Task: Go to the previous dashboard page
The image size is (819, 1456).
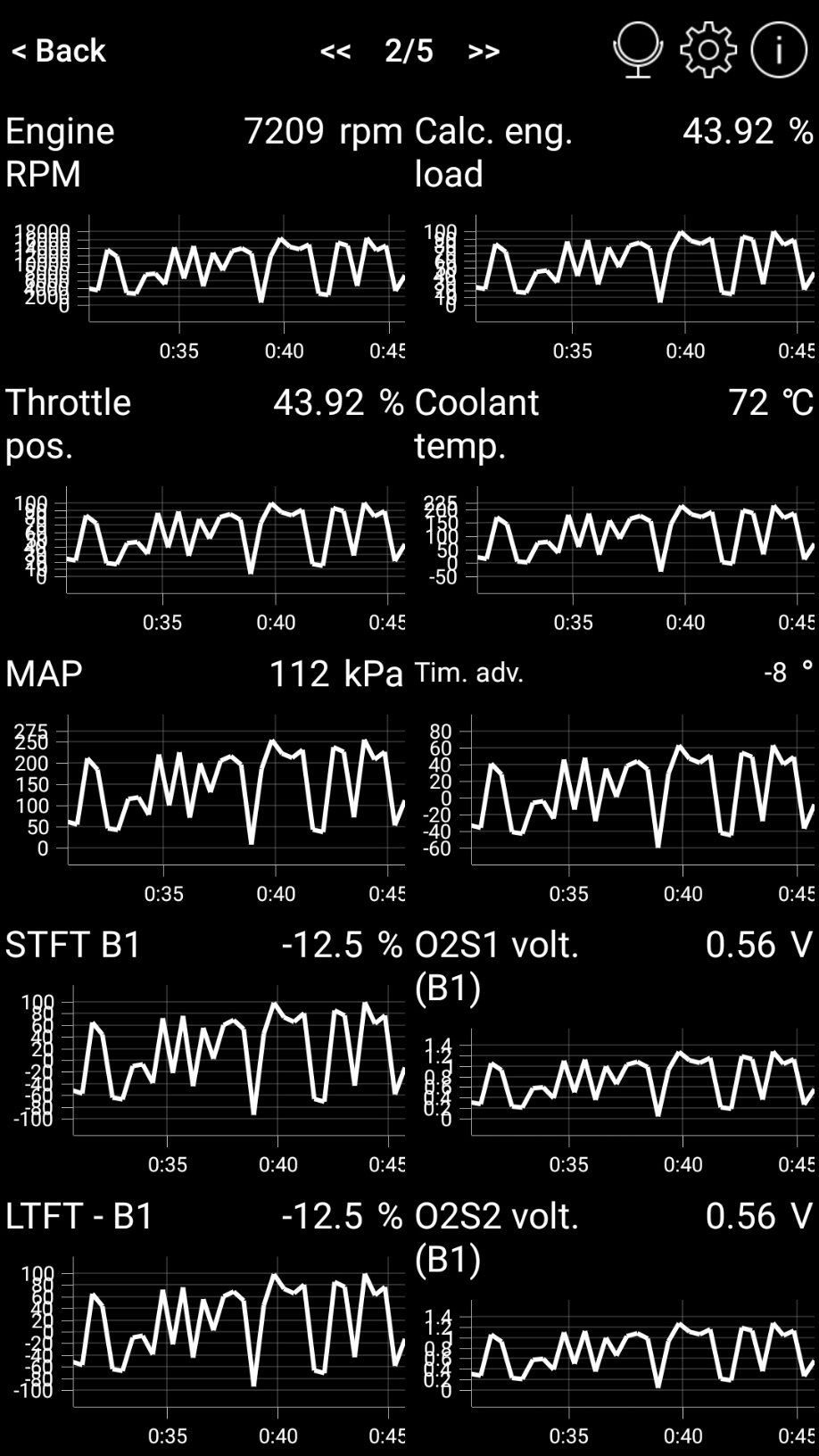Action: (335, 52)
